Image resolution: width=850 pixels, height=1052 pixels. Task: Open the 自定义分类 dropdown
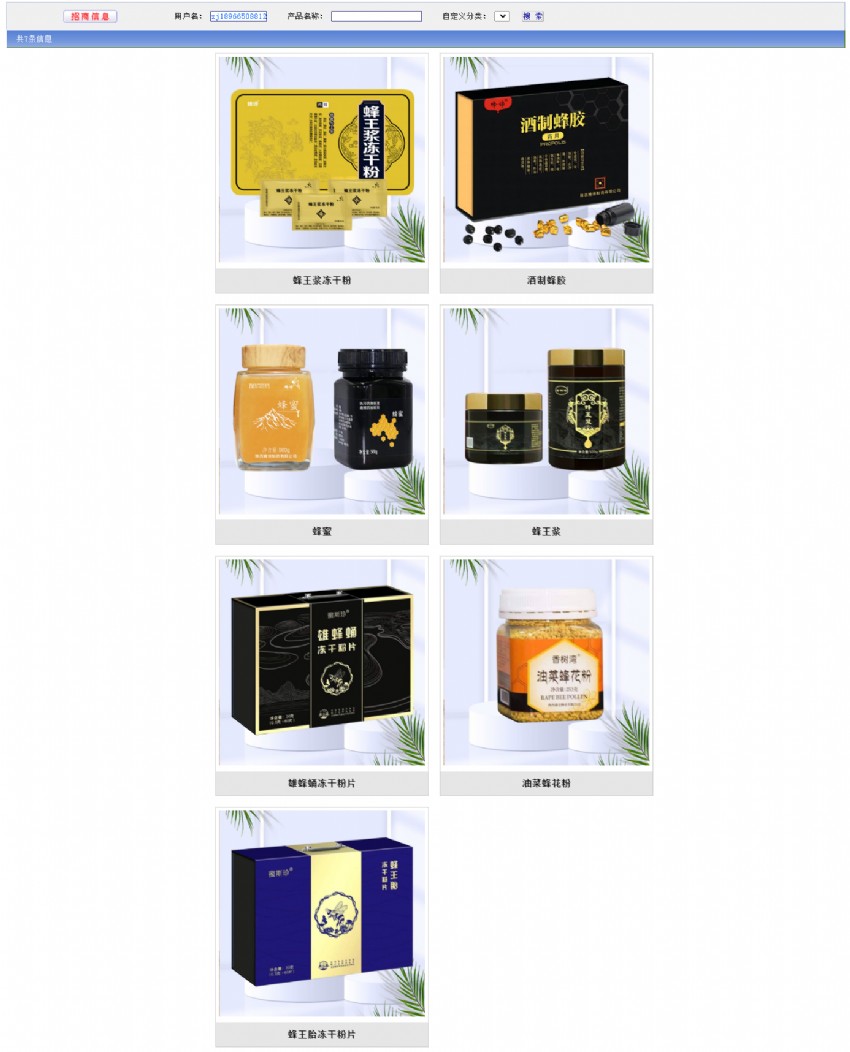(x=502, y=17)
